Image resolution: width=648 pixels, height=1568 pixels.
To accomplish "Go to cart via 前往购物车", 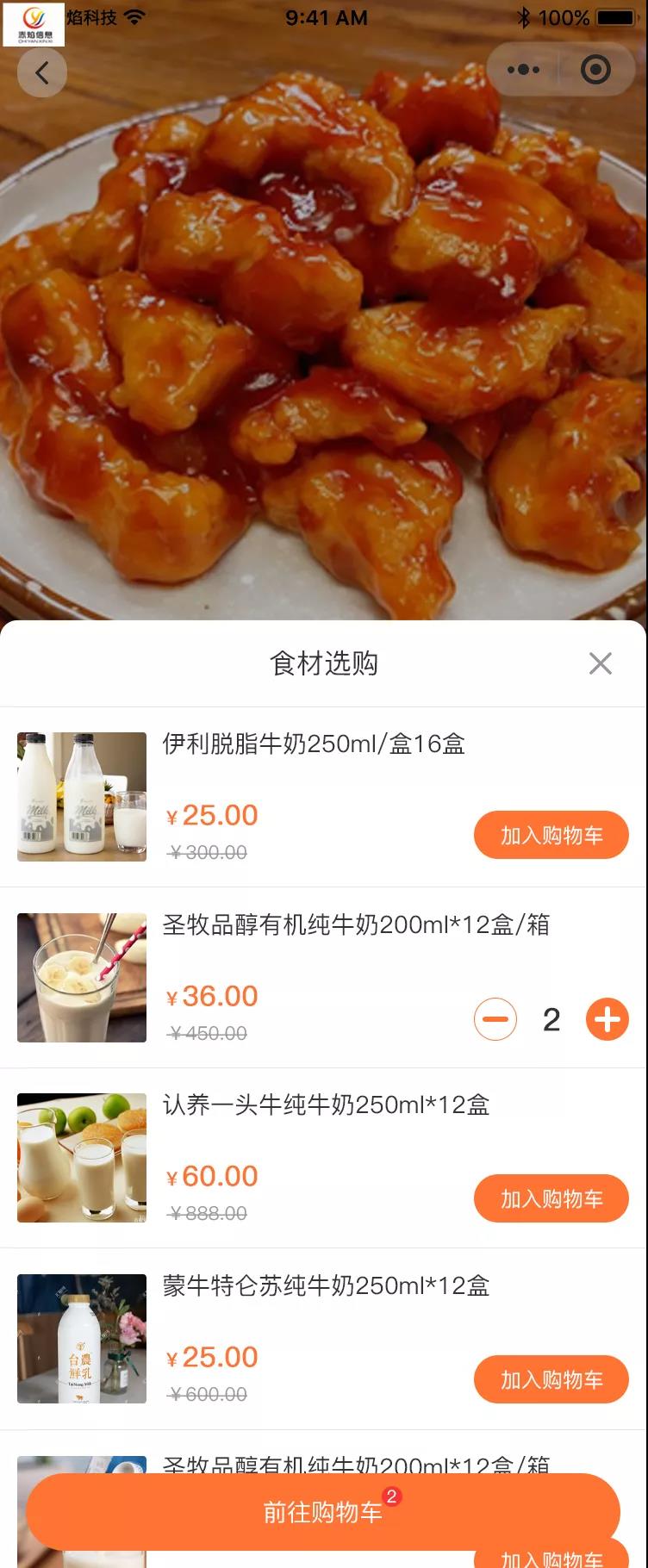I will pos(323,1513).
